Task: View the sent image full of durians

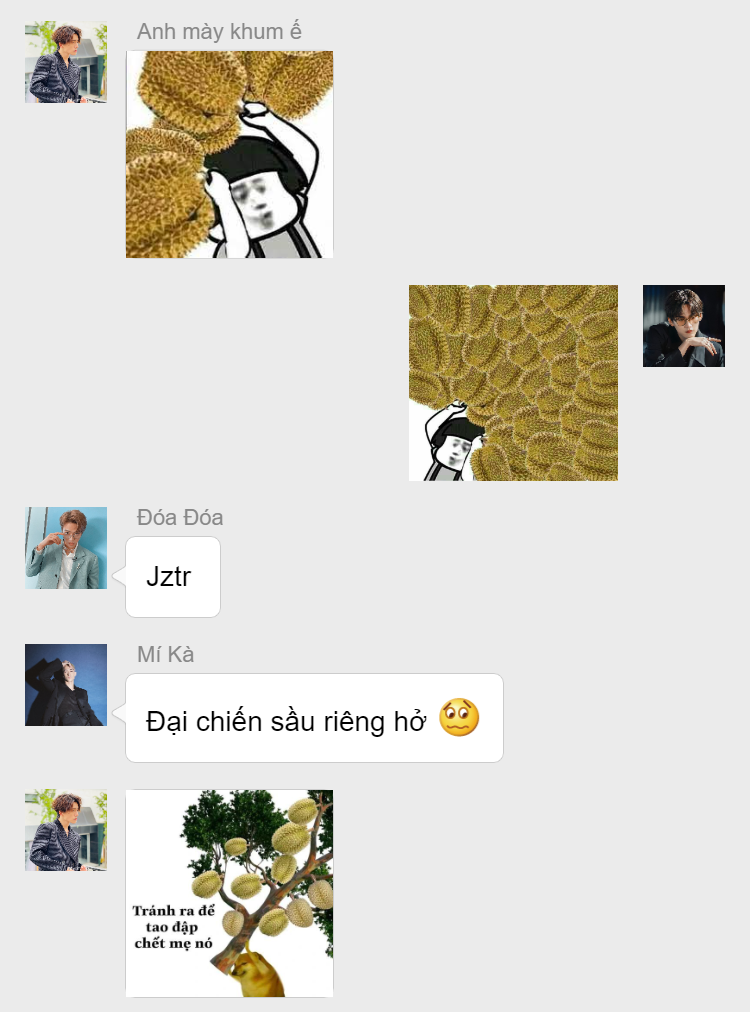Action: point(513,383)
